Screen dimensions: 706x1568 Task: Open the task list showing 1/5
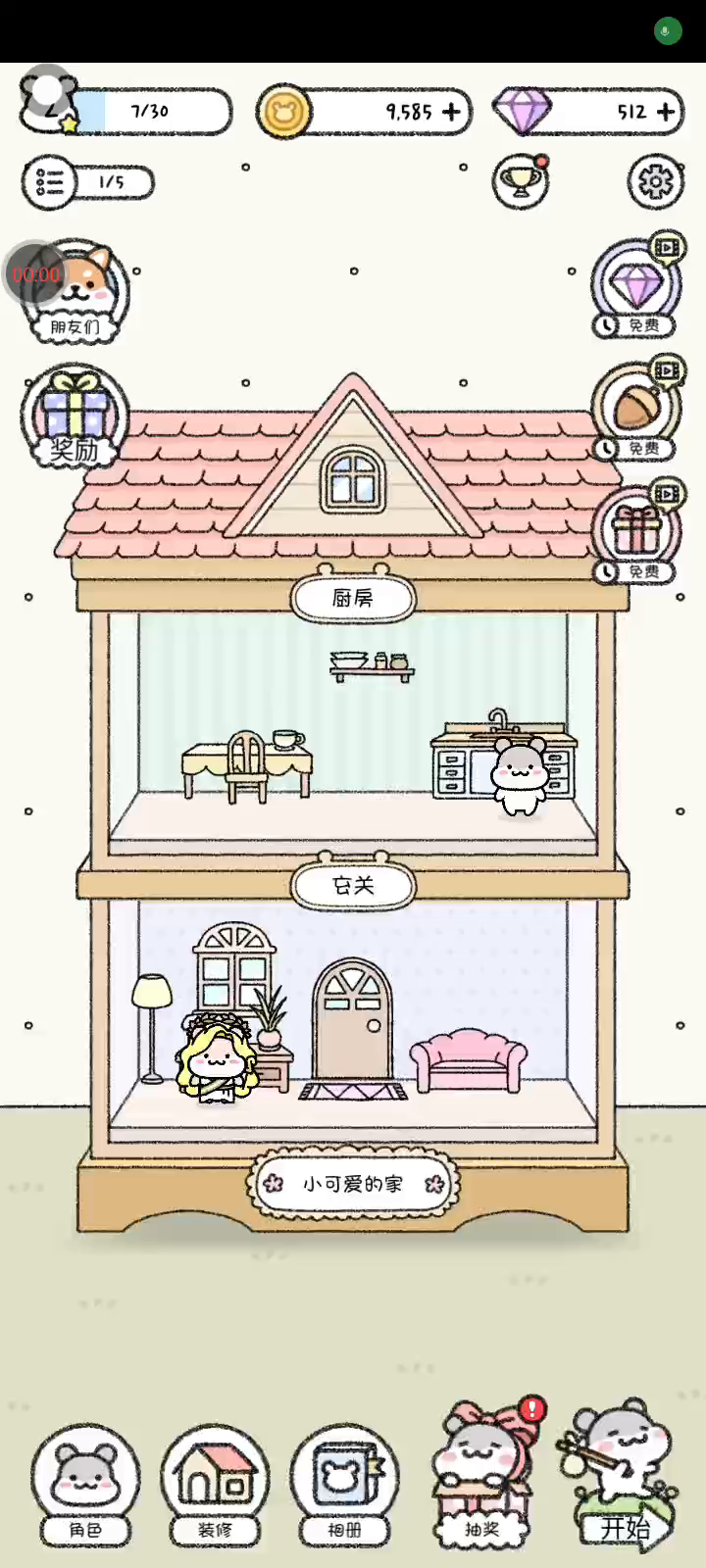[x=88, y=182]
